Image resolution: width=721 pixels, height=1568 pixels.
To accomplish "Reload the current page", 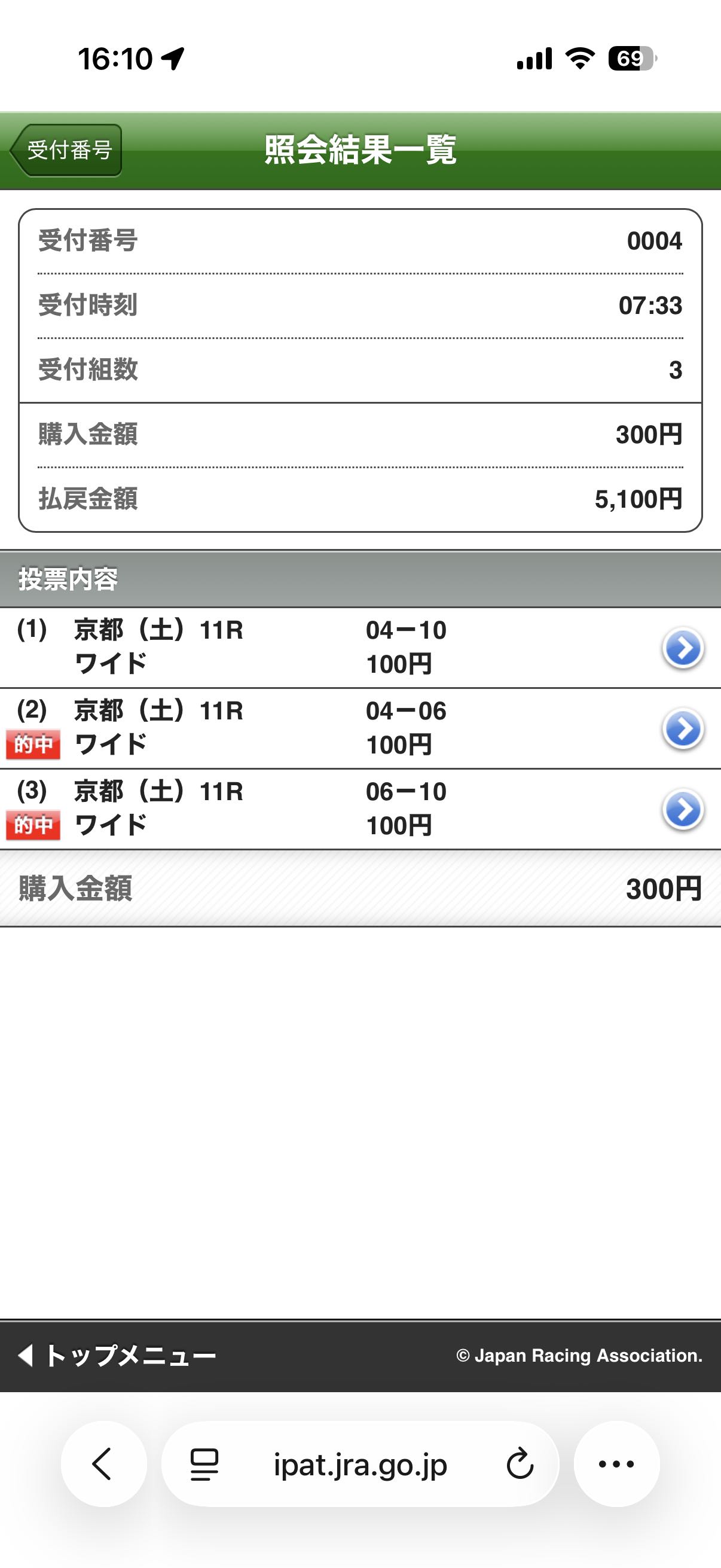I will (x=520, y=1464).
